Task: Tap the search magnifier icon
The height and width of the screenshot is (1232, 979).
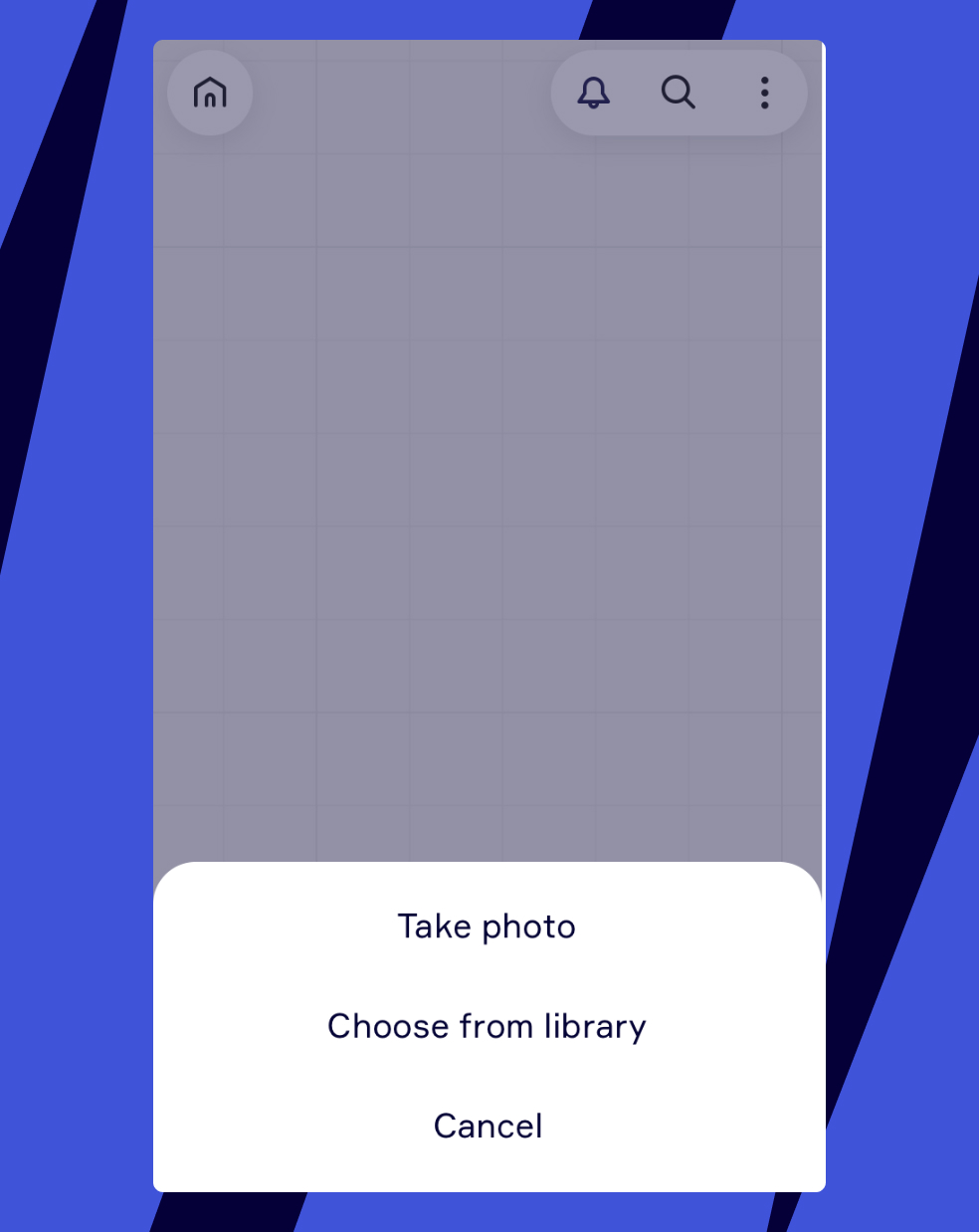Action: (678, 93)
